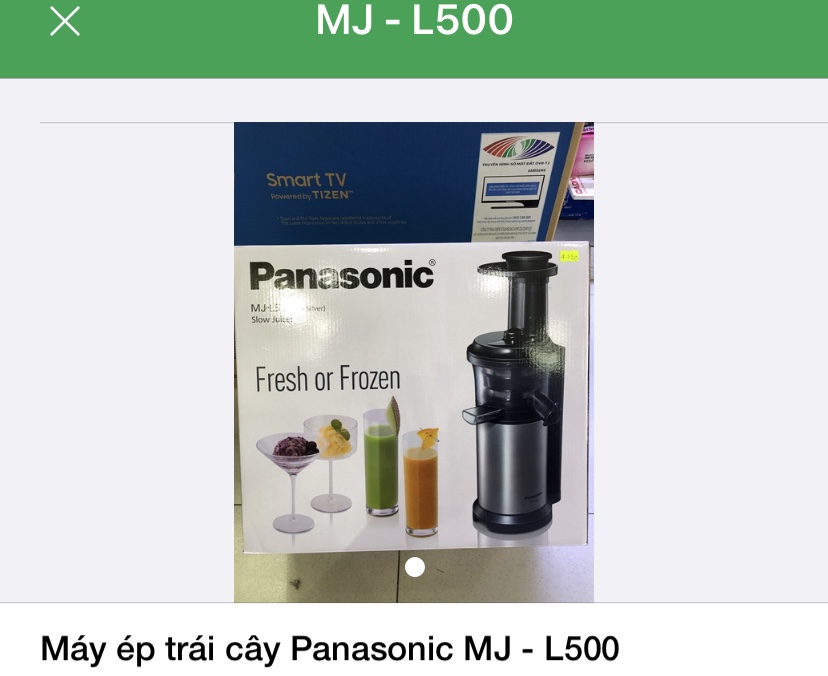
Task: Tap the photo page indicator dot
Action: coord(415,567)
